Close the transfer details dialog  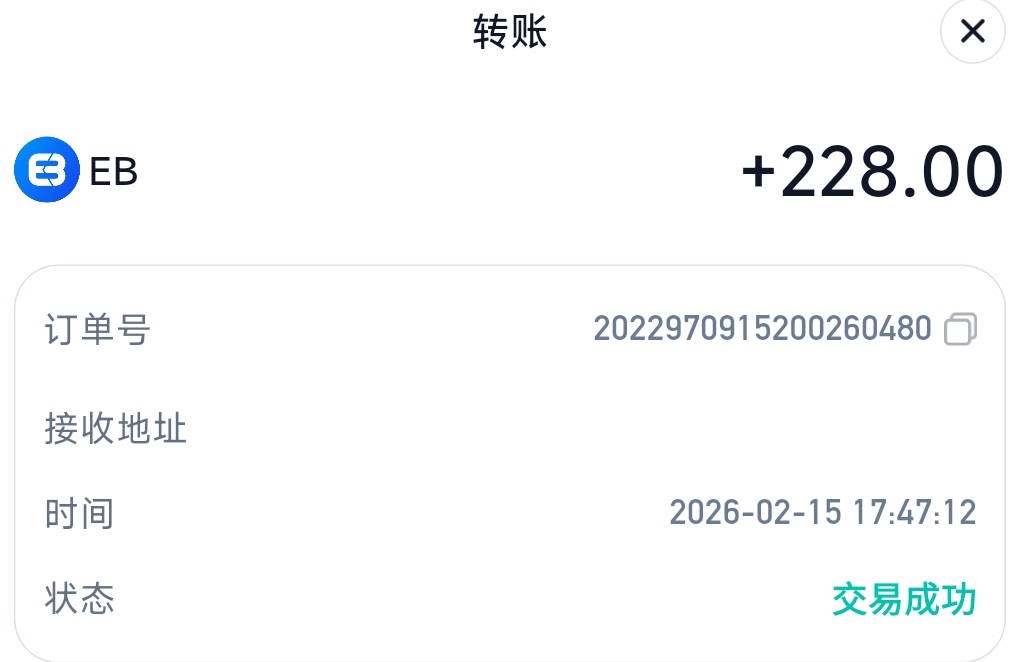pyautogui.click(x=972, y=32)
